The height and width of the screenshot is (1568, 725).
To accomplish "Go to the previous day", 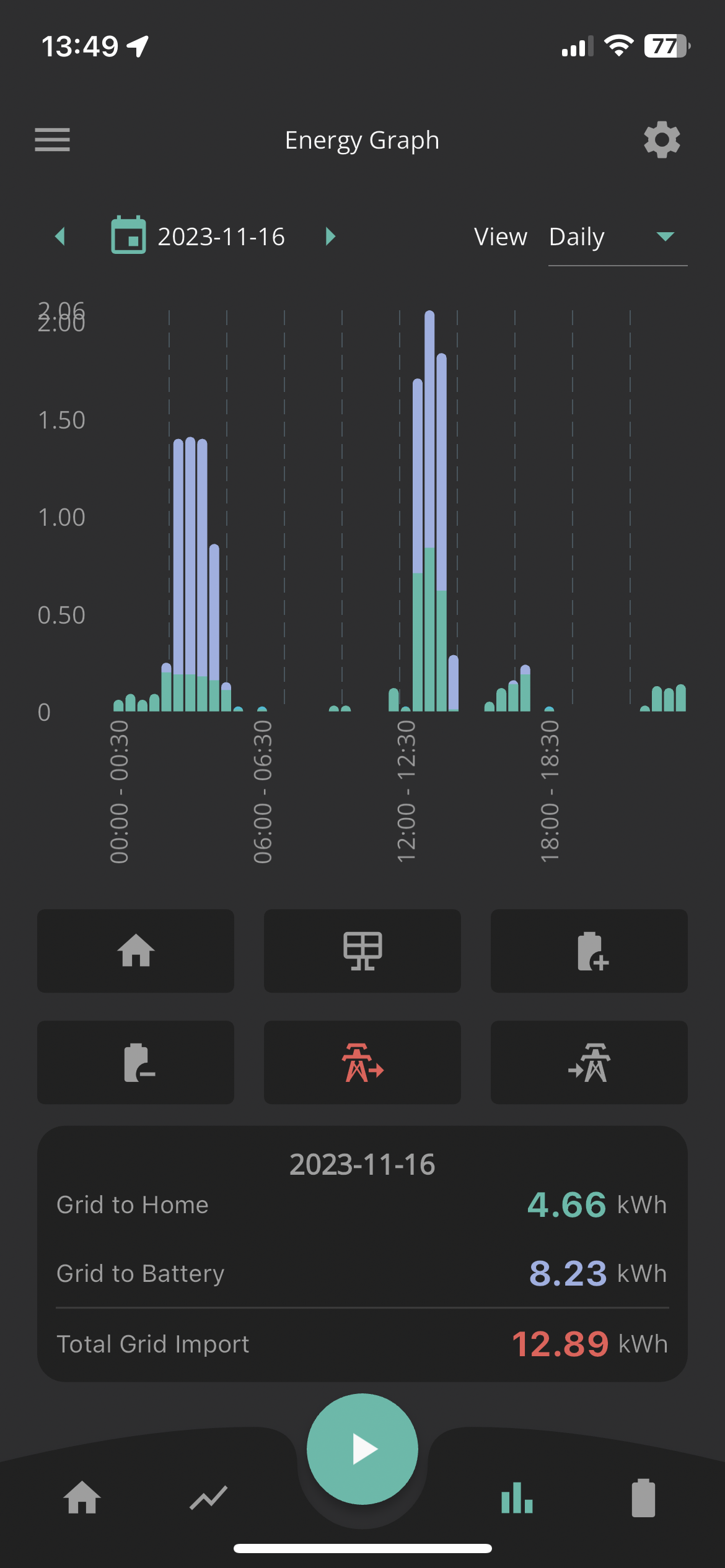I will [60, 237].
